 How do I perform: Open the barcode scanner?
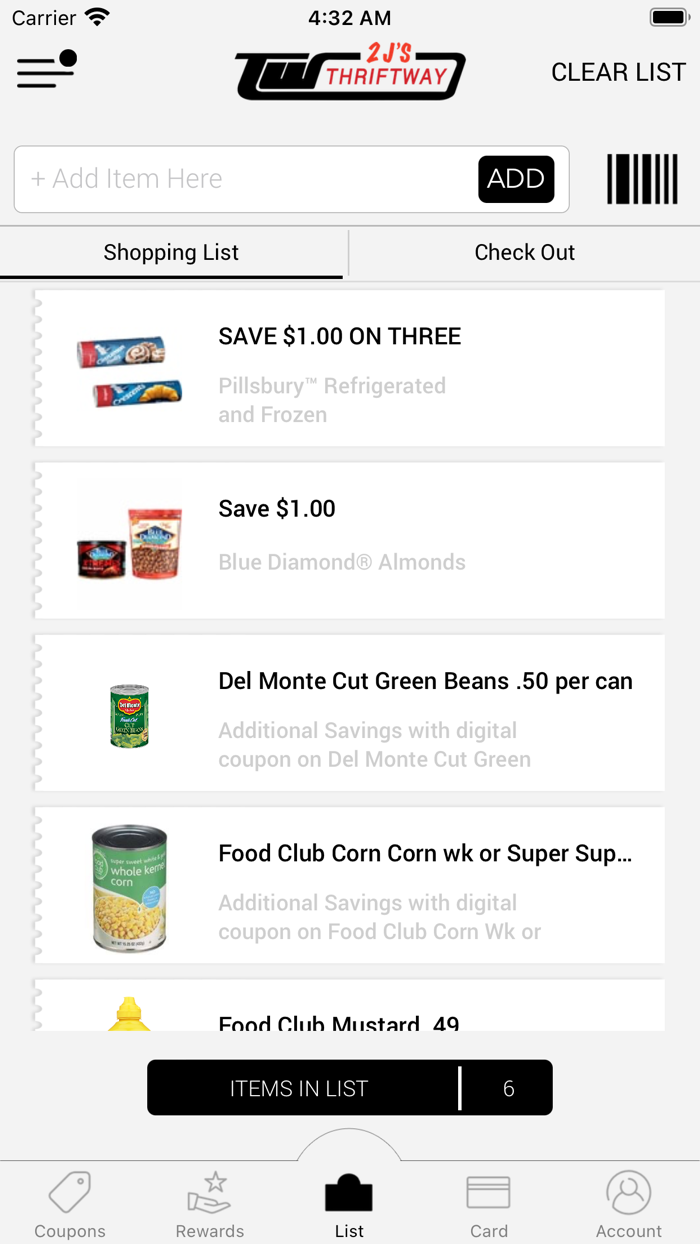642,179
